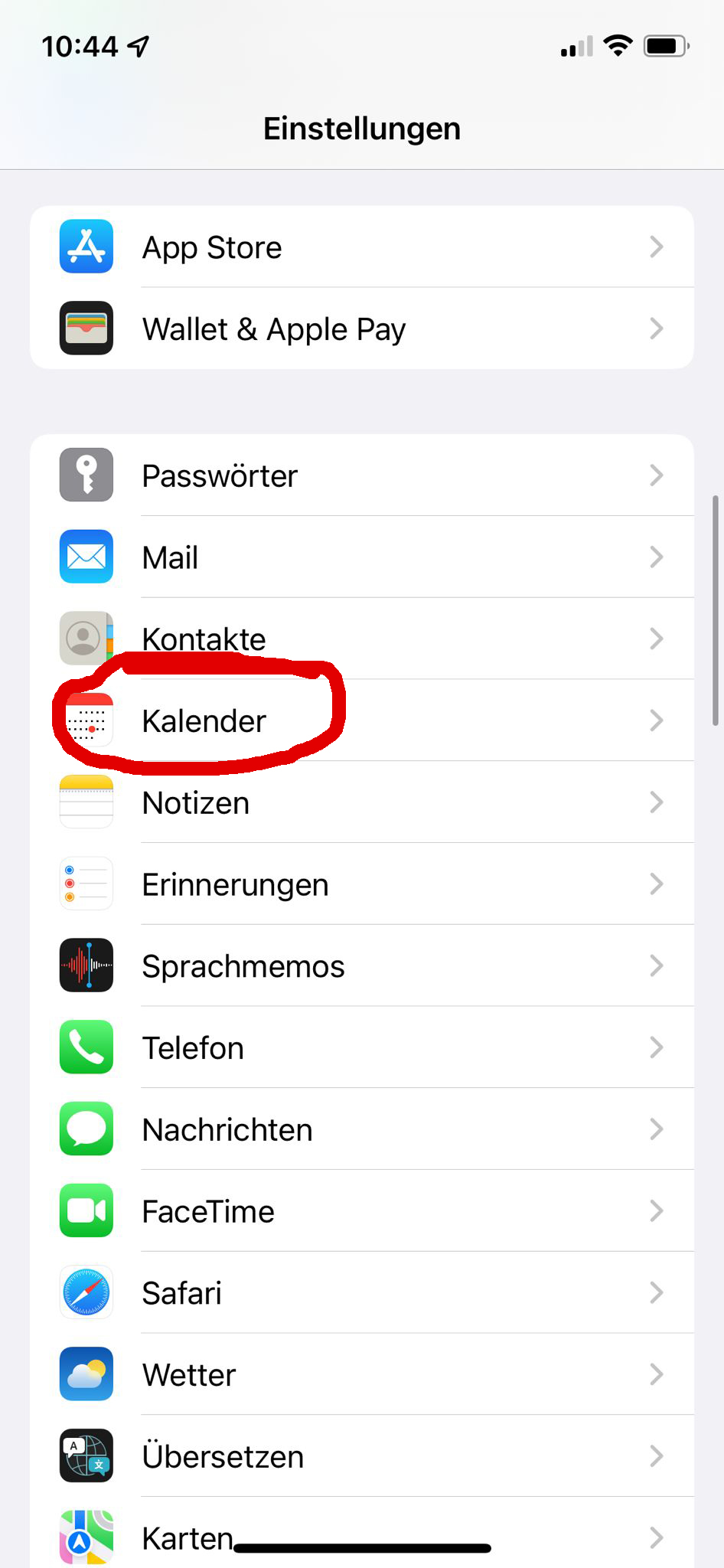Go to Safari settings

361,1293
